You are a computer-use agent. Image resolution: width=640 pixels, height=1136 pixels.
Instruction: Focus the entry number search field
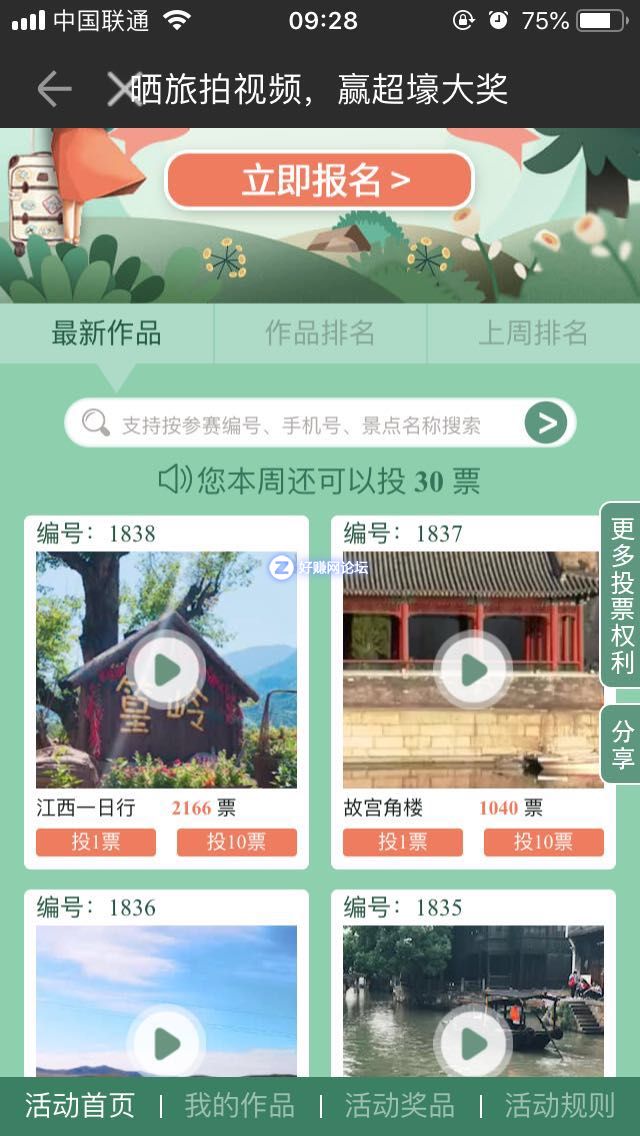300,425
